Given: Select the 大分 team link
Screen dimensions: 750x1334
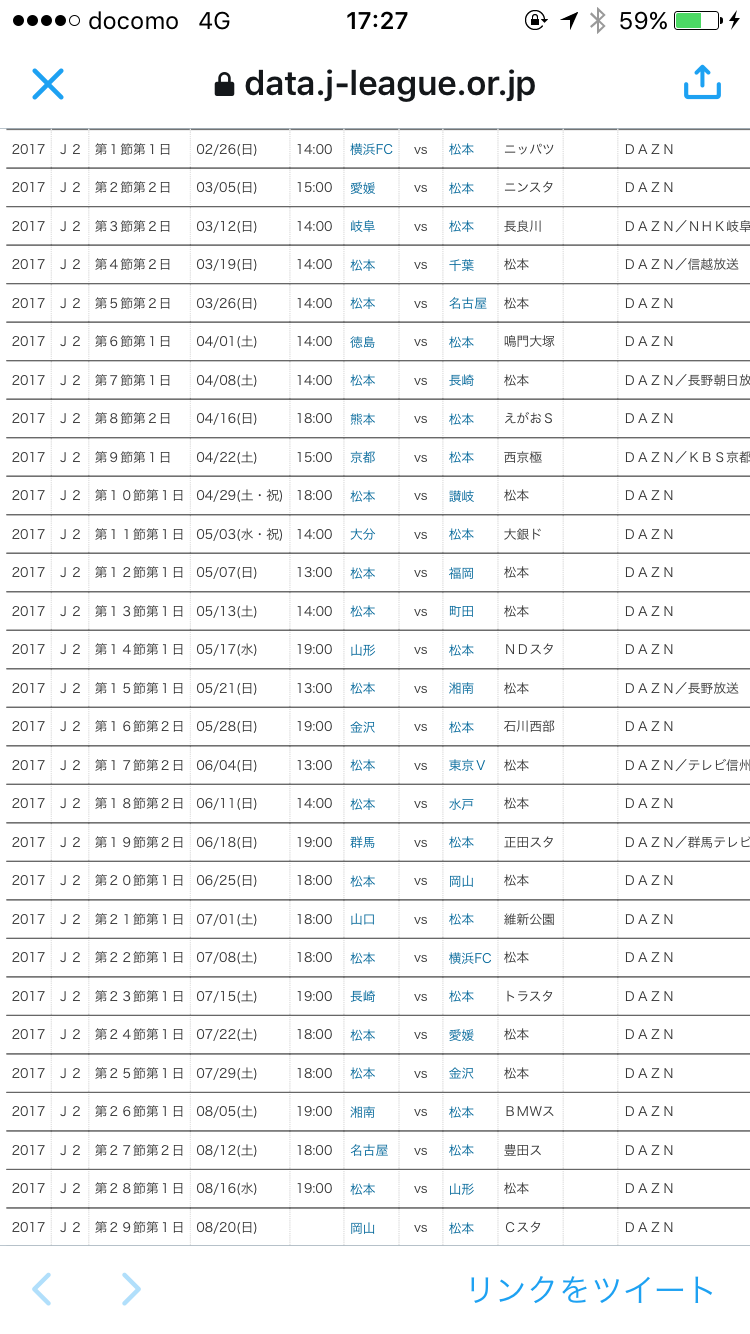Looking at the screenshot, I should coord(362,534).
